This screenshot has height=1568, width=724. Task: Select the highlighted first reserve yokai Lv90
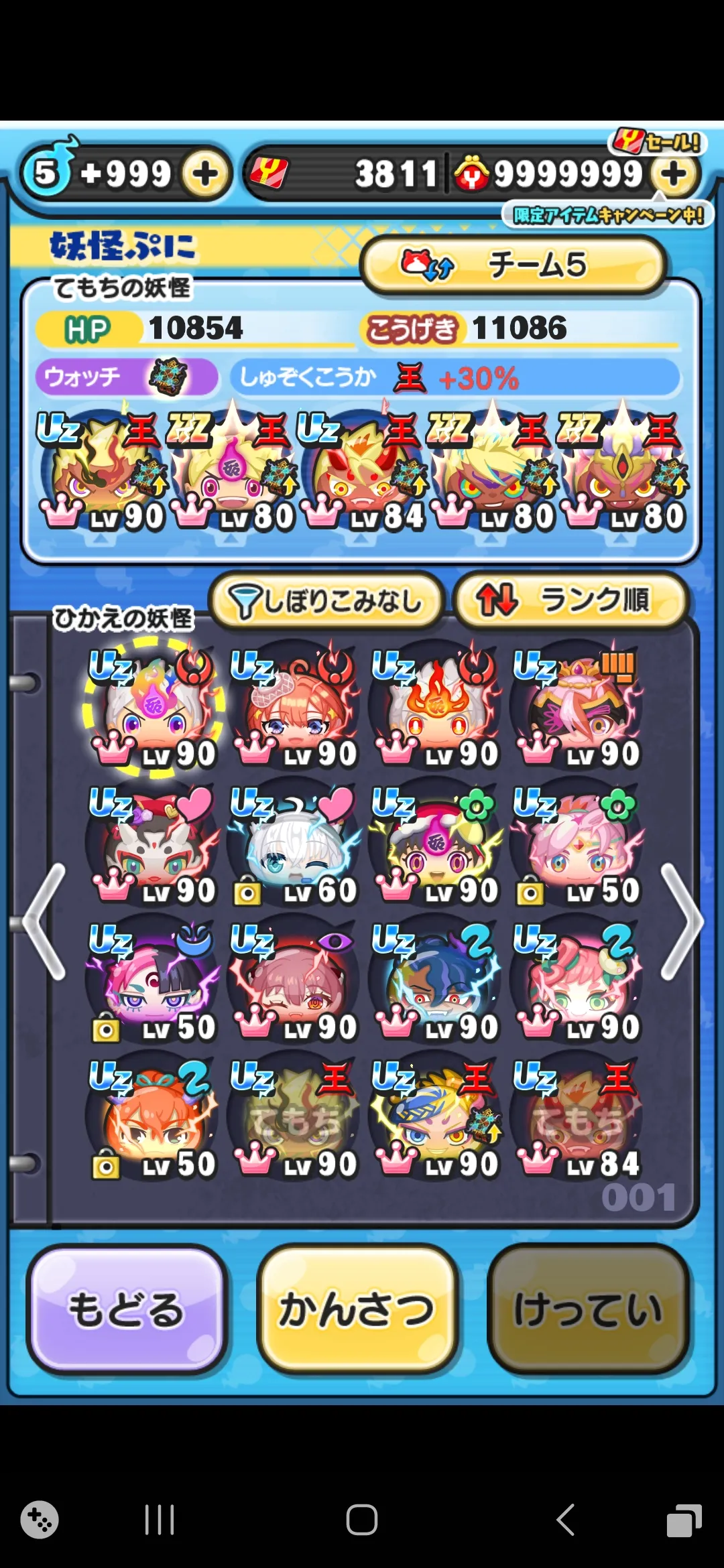coord(152,708)
